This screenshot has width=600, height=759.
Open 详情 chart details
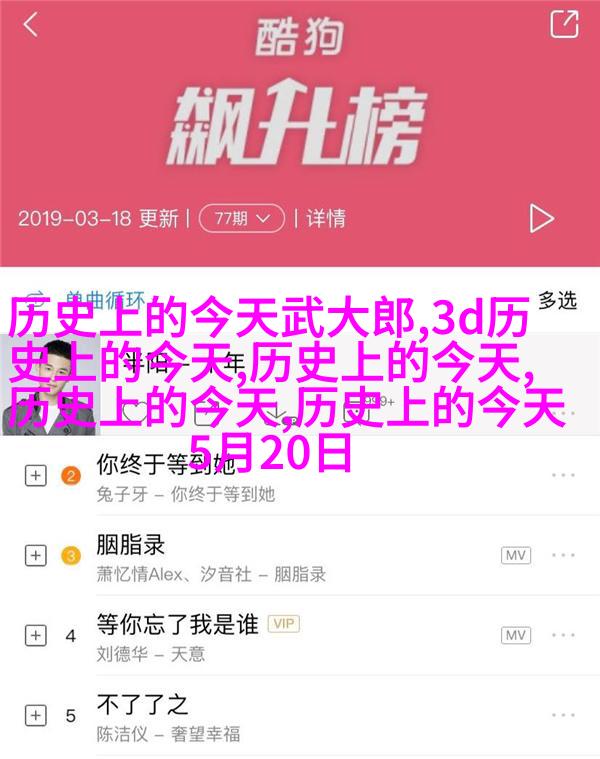click(325, 217)
